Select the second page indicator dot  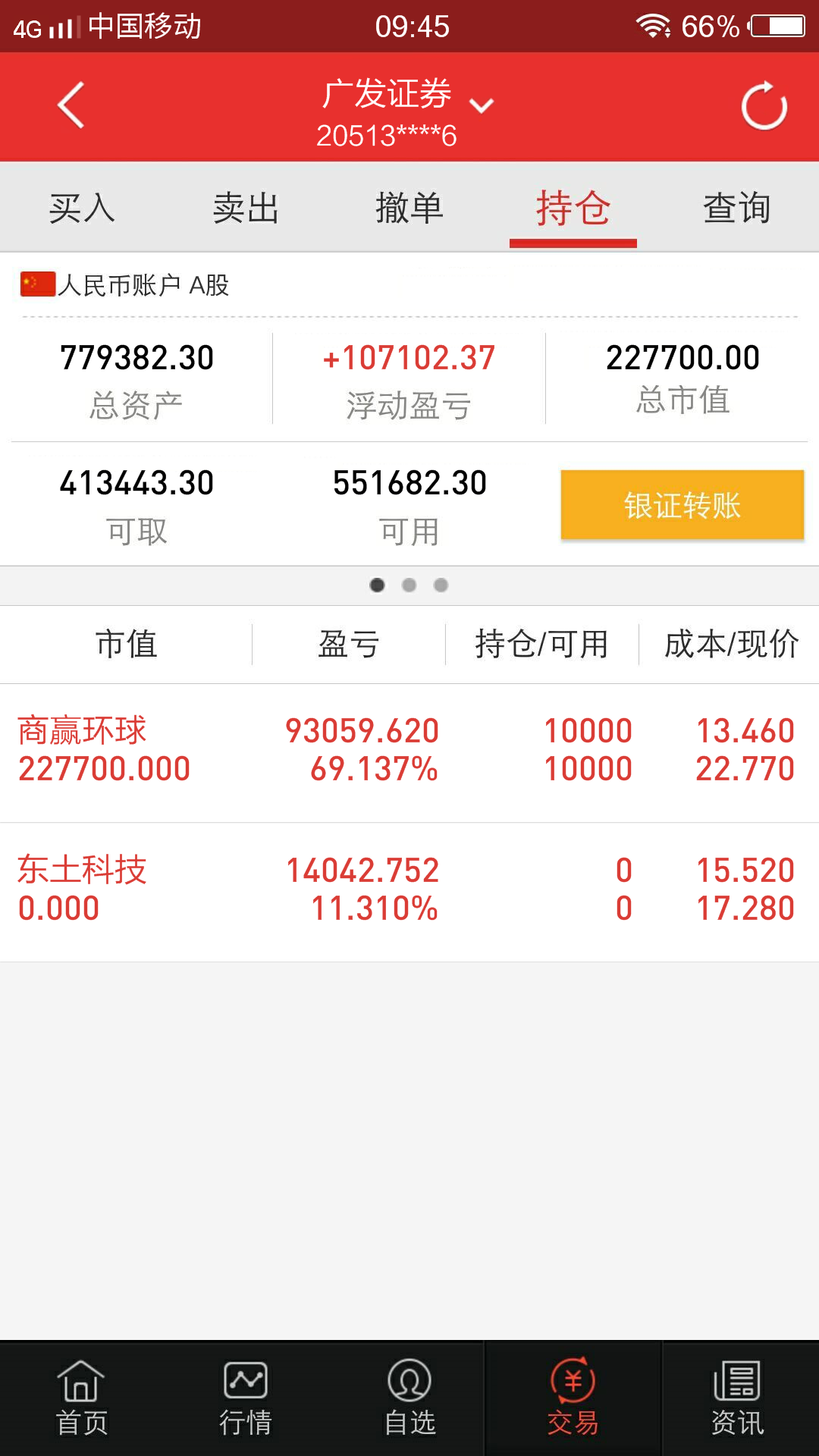point(409,585)
